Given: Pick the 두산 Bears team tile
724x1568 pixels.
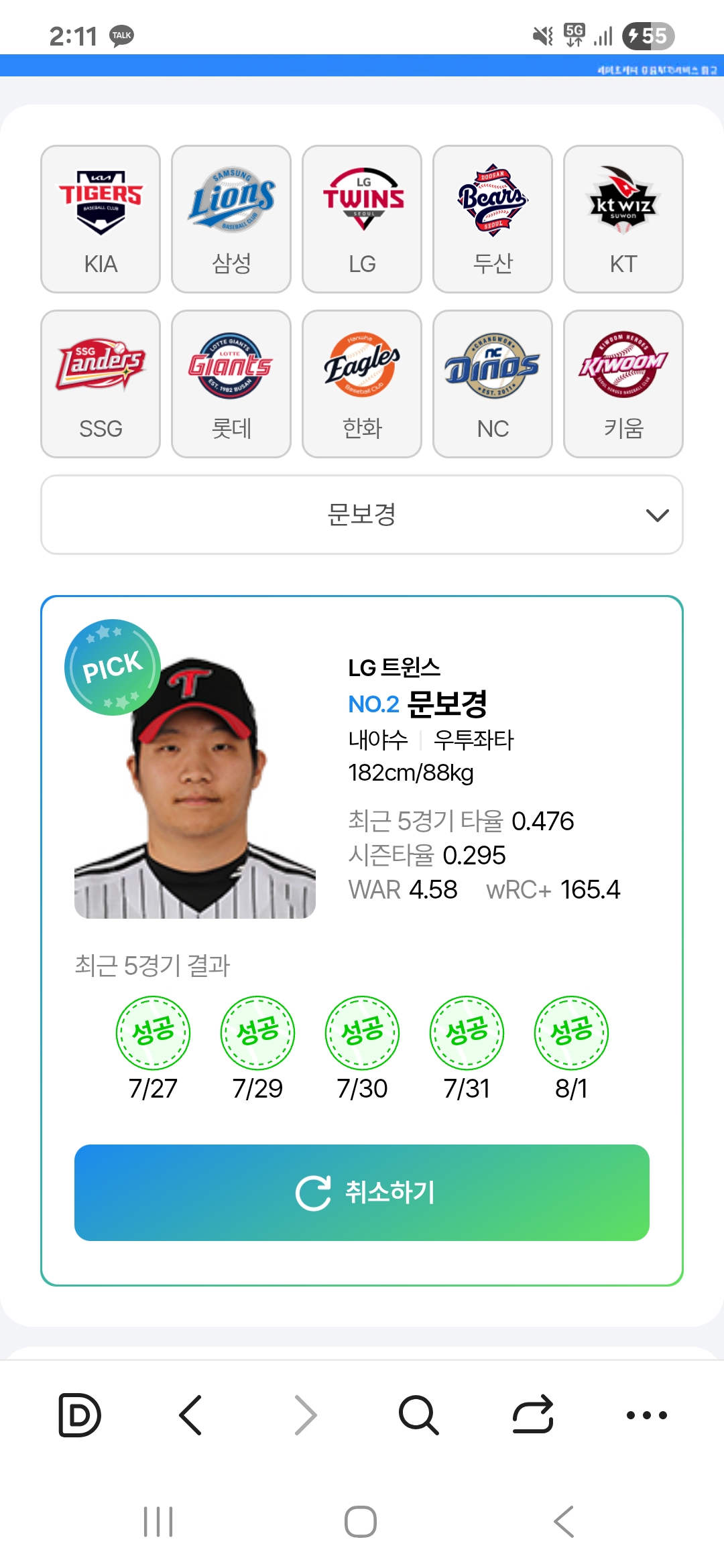Looking at the screenshot, I should pyautogui.click(x=493, y=219).
